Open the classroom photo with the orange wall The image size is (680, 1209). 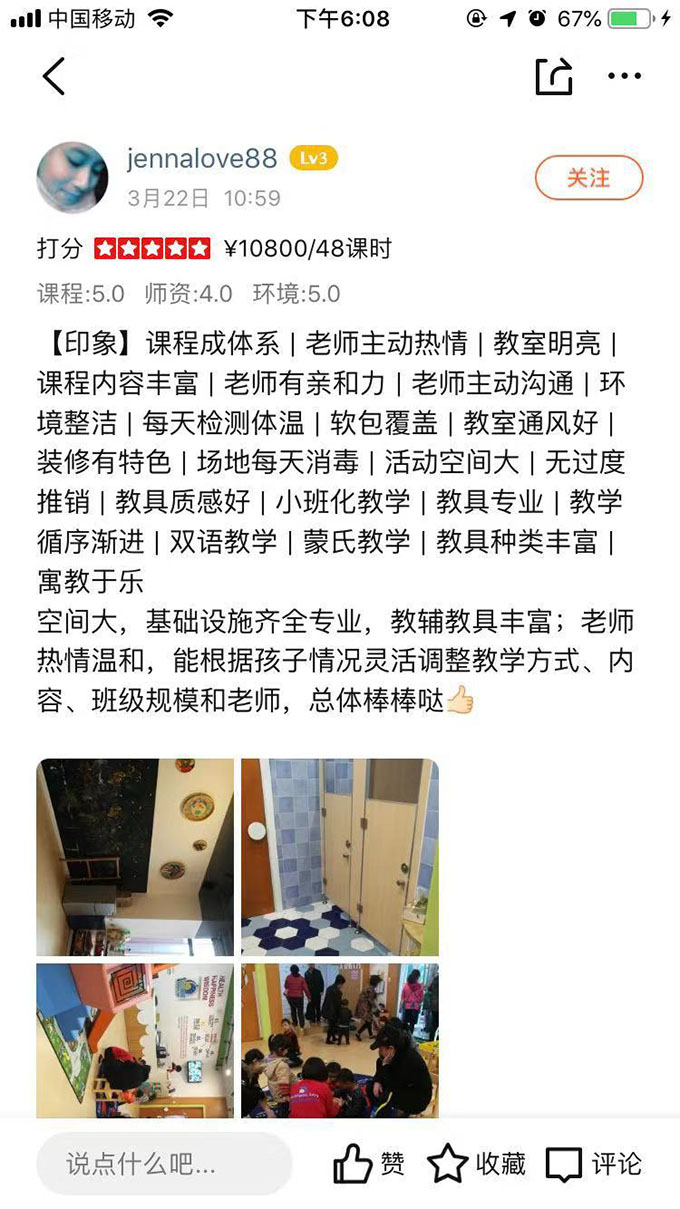tap(135, 1040)
